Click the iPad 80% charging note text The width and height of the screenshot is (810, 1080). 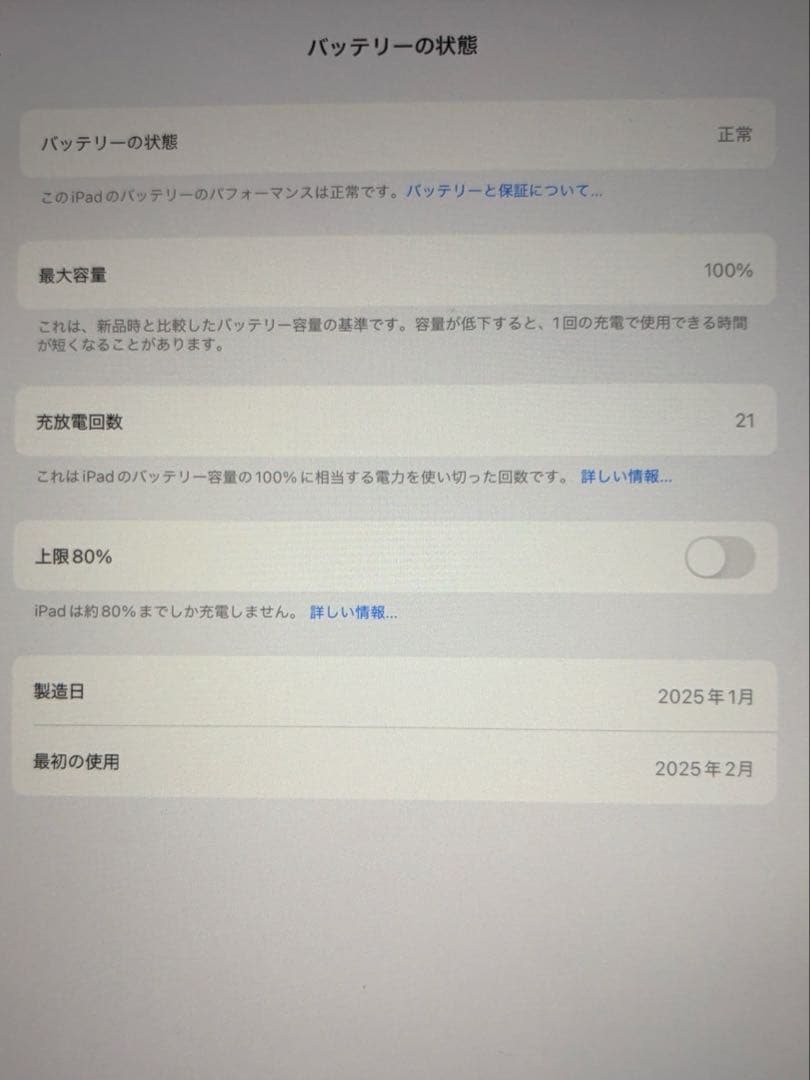coord(160,612)
